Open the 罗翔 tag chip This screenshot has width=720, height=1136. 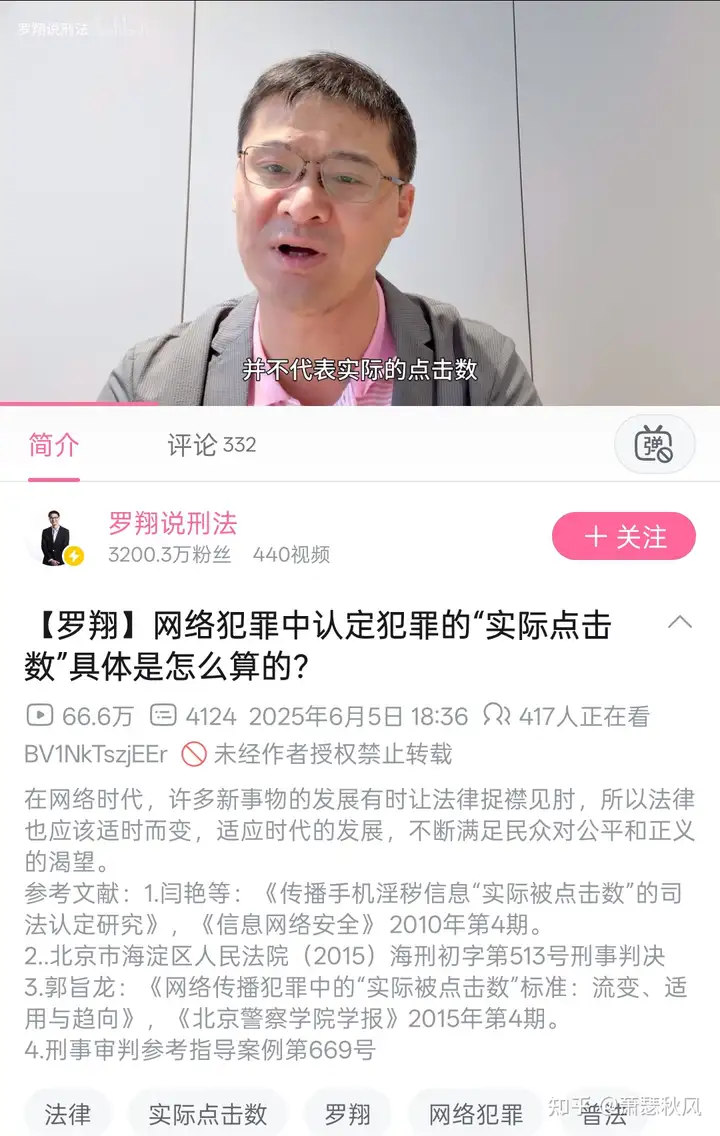(x=348, y=1113)
